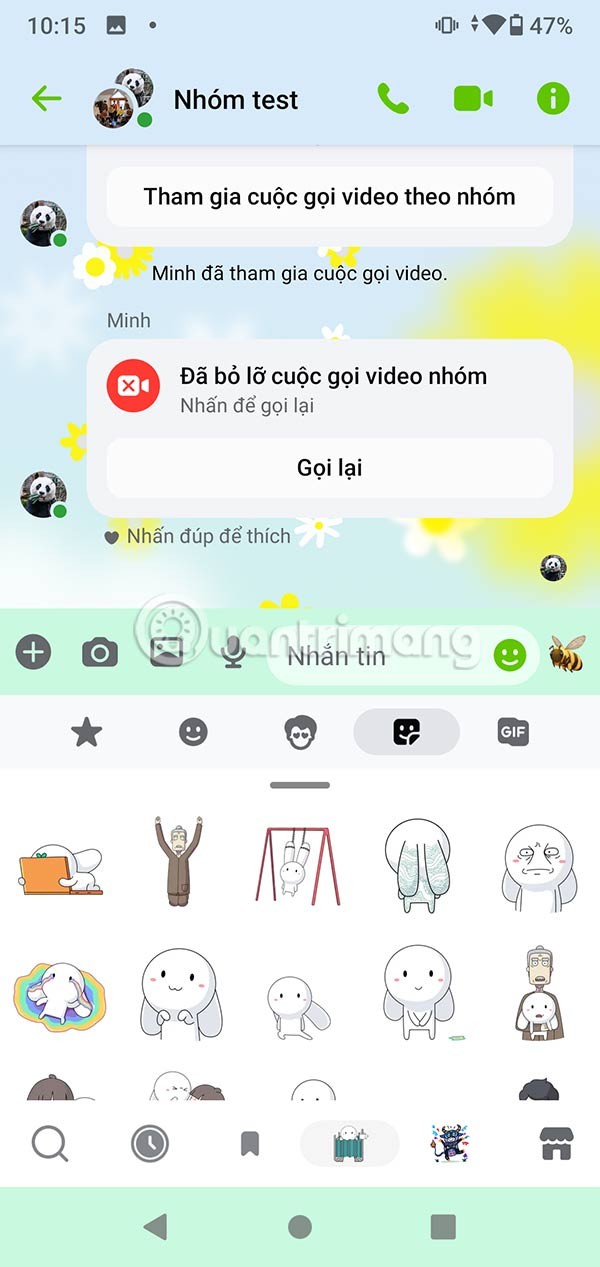Go back from Nhóm test chat
The height and width of the screenshot is (1267, 600).
tap(46, 99)
